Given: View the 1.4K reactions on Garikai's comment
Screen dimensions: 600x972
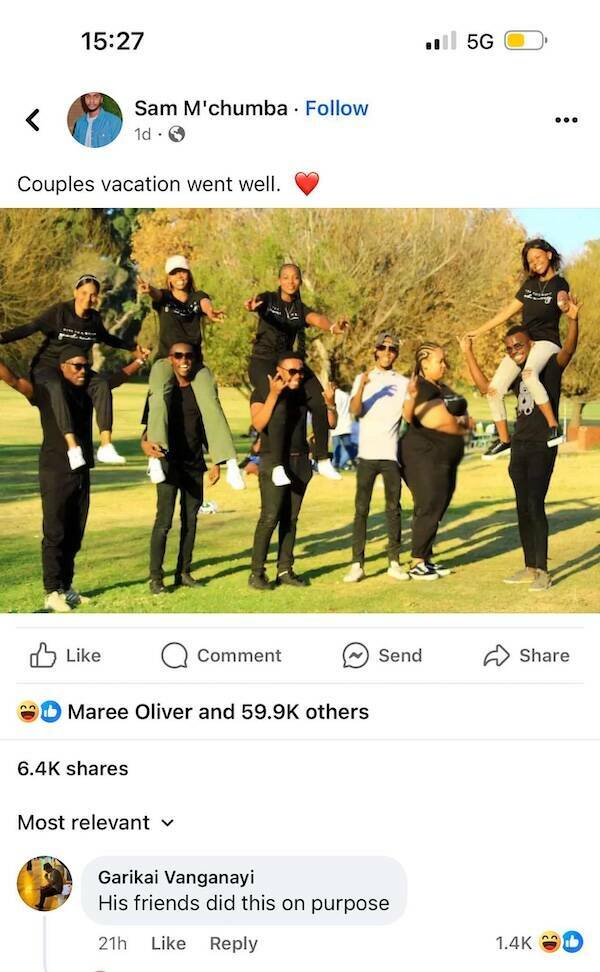Looking at the screenshot, I should click(x=538, y=942).
